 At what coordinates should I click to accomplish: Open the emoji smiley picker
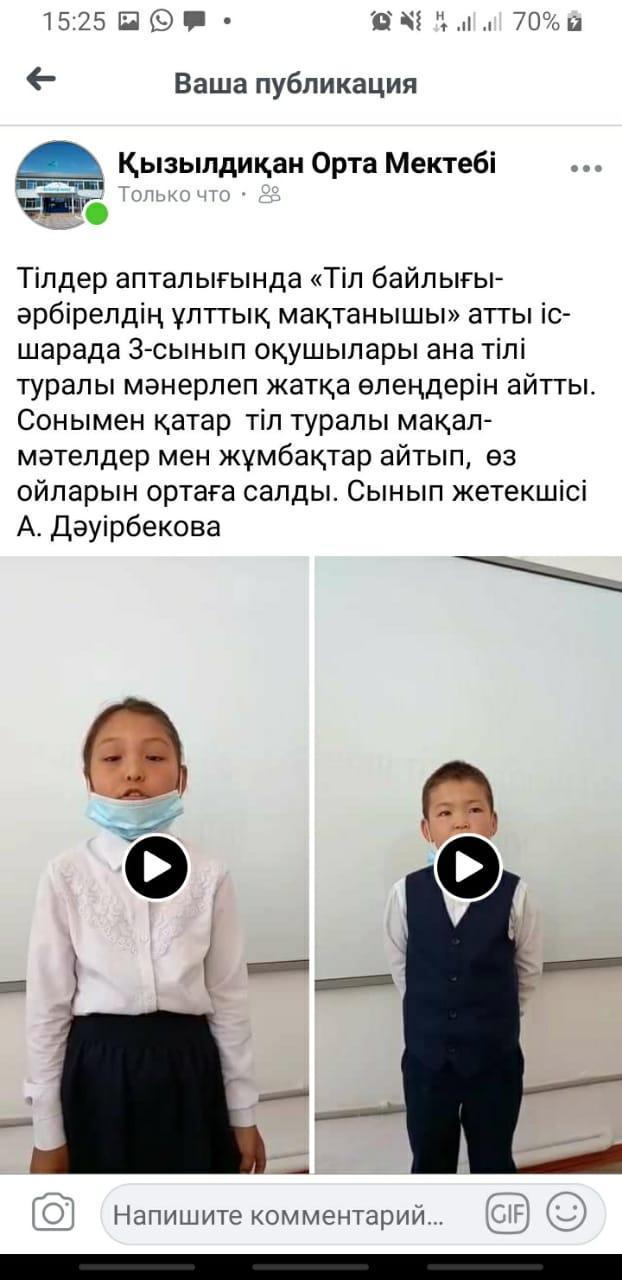566,1213
